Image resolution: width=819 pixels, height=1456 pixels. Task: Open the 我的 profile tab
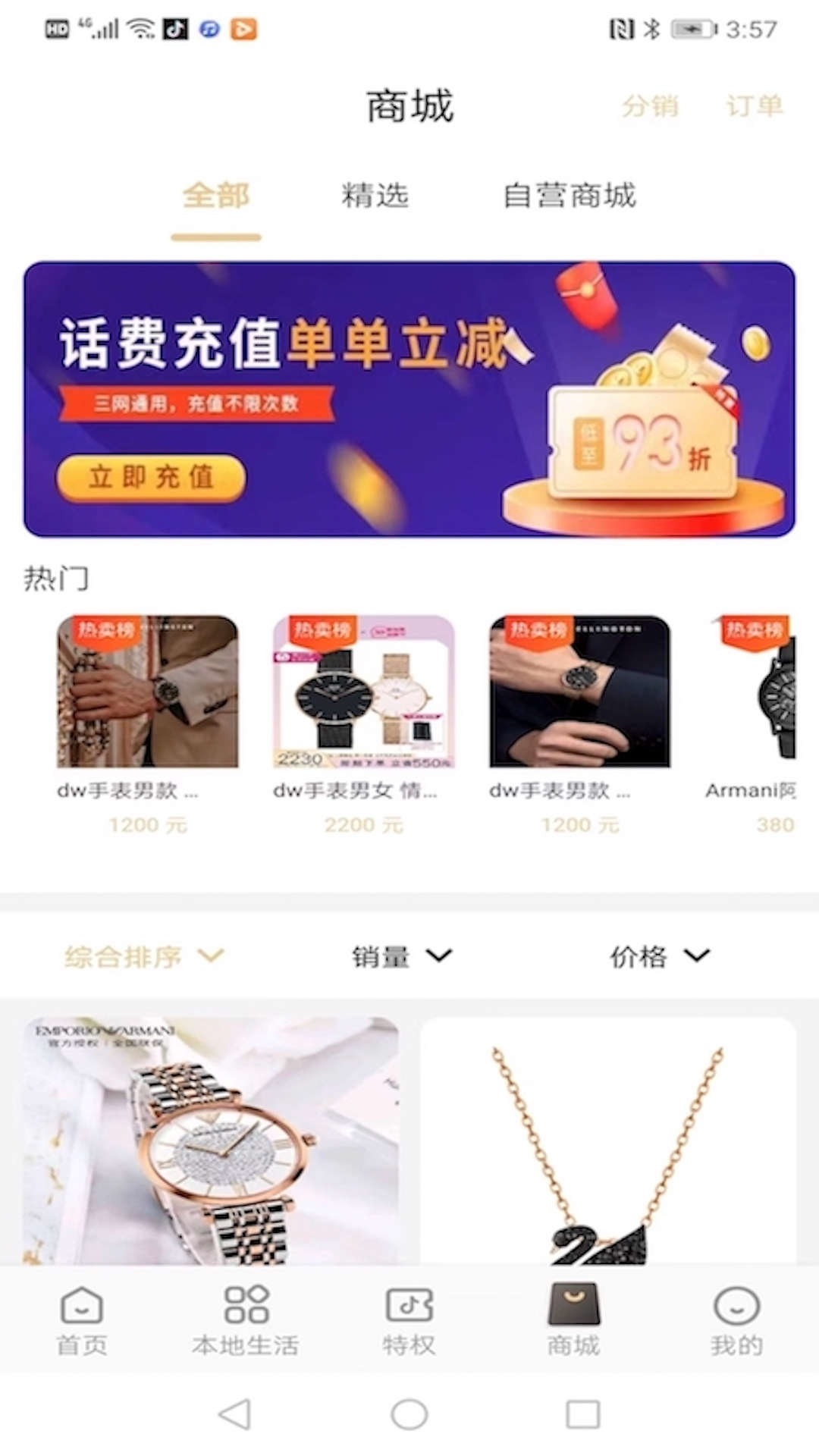tap(736, 1320)
